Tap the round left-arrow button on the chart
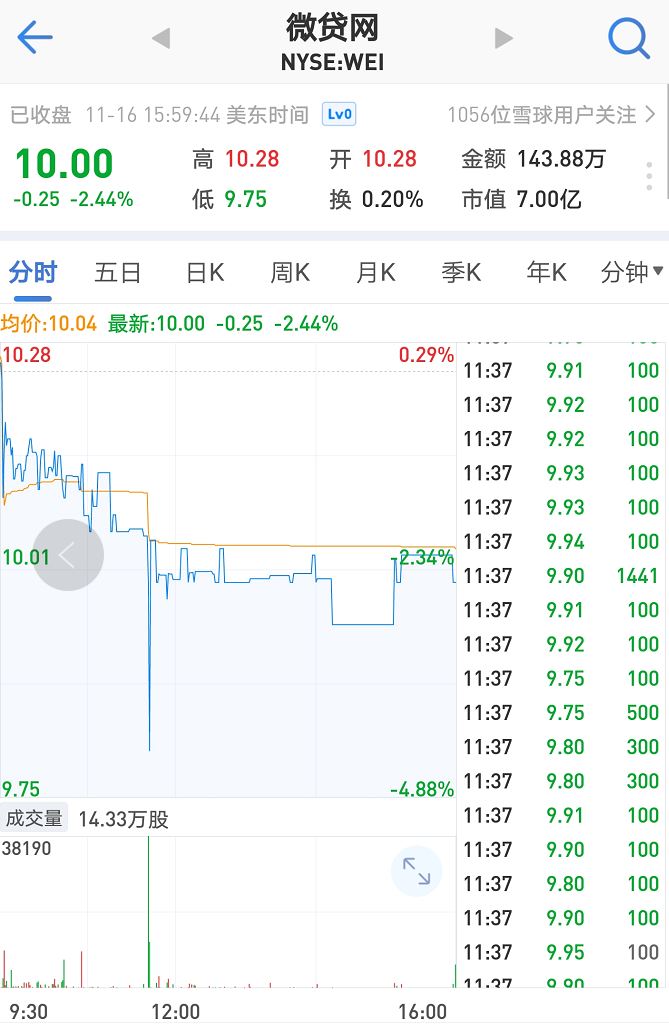669x1025 pixels. pos(68,555)
